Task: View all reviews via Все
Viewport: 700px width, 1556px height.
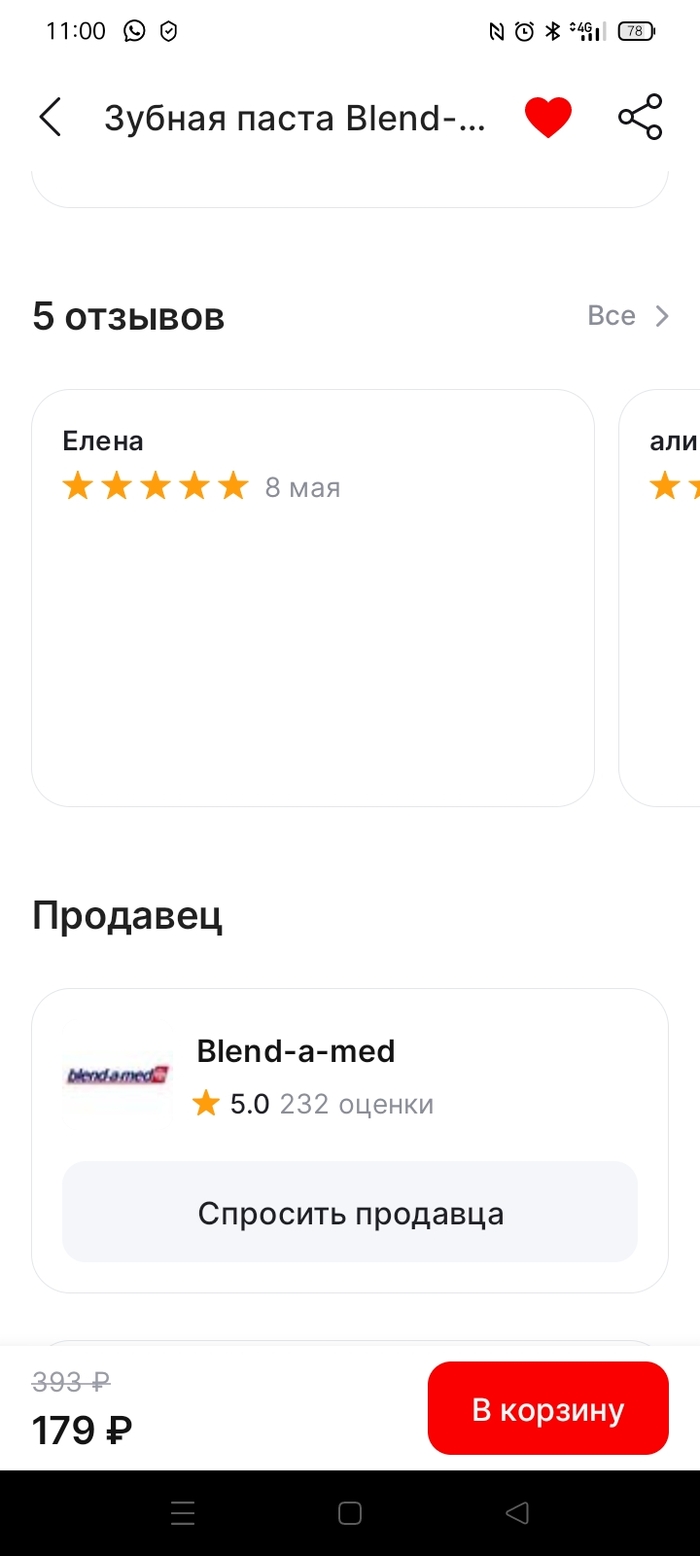Action: click(628, 316)
